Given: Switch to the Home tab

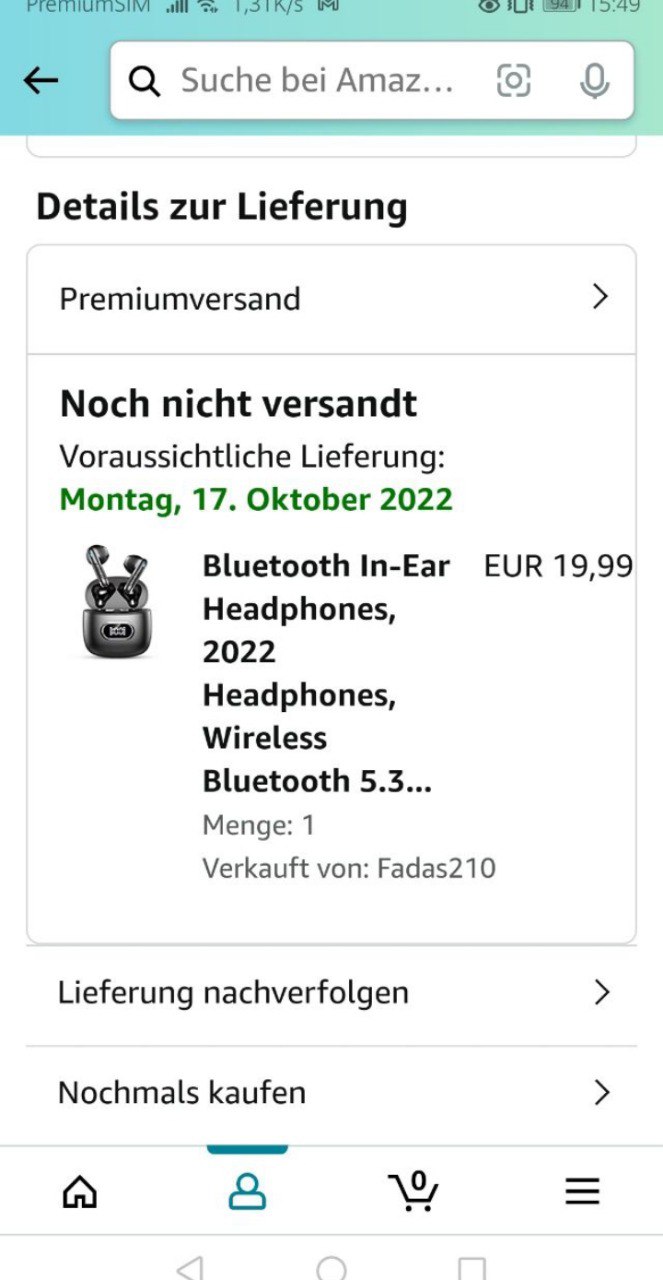Looking at the screenshot, I should pyautogui.click(x=80, y=1191).
